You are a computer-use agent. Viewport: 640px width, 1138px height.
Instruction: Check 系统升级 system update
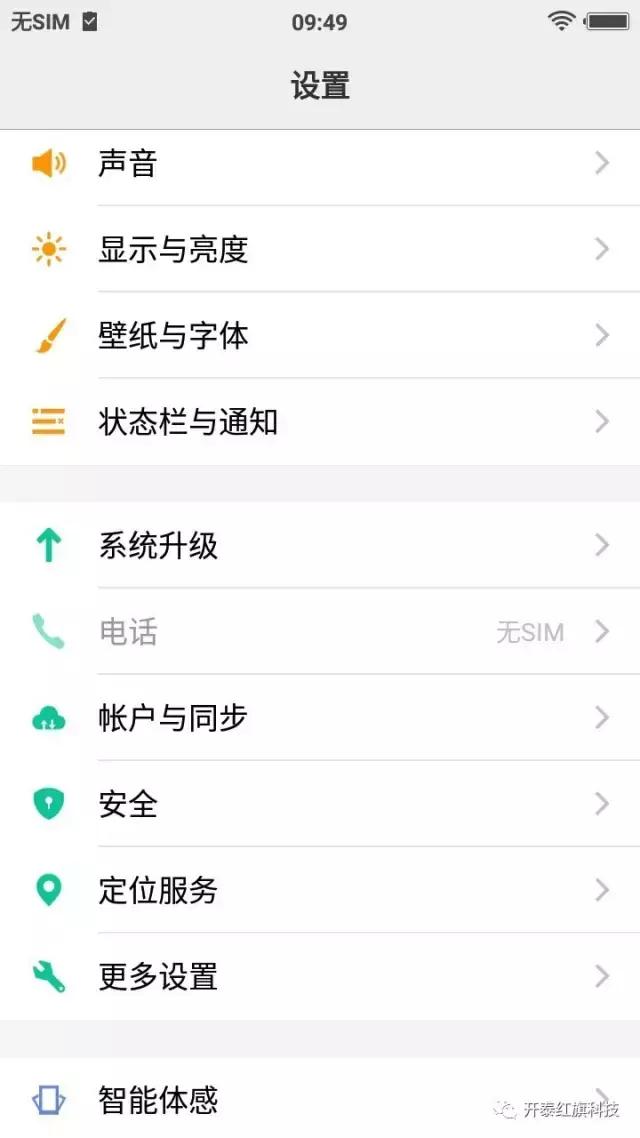[x=320, y=545]
